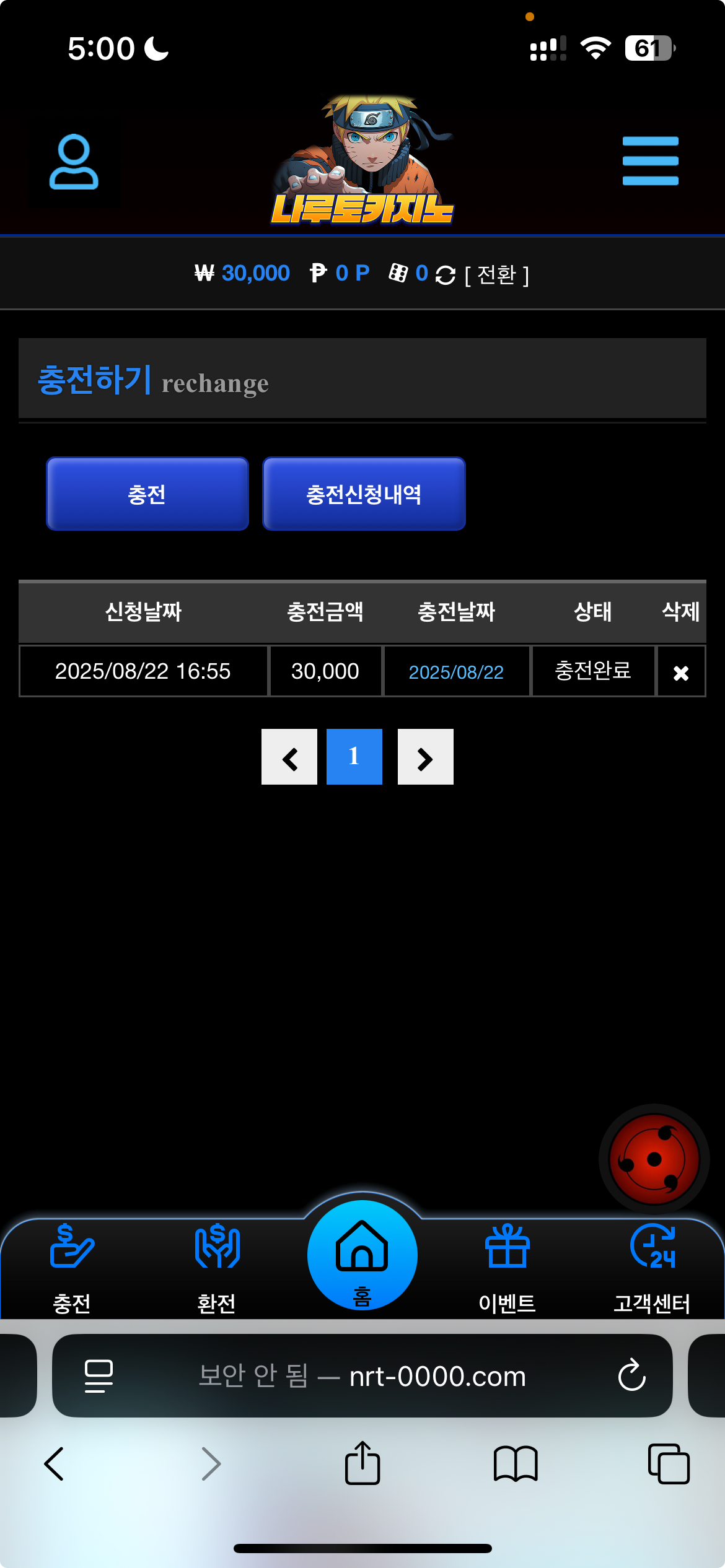Go to 홈 from the bottom bar
The width and height of the screenshot is (725, 1568).
click(x=362, y=1256)
